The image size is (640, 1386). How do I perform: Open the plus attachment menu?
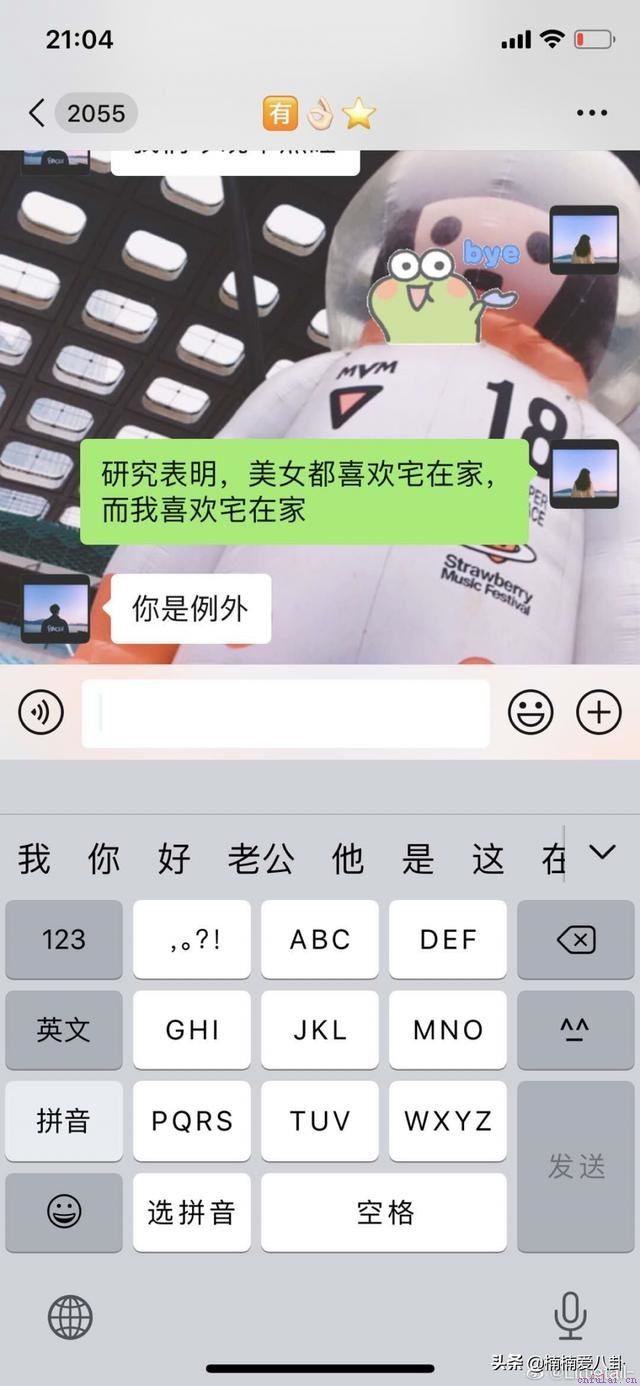pyautogui.click(x=598, y=713)
